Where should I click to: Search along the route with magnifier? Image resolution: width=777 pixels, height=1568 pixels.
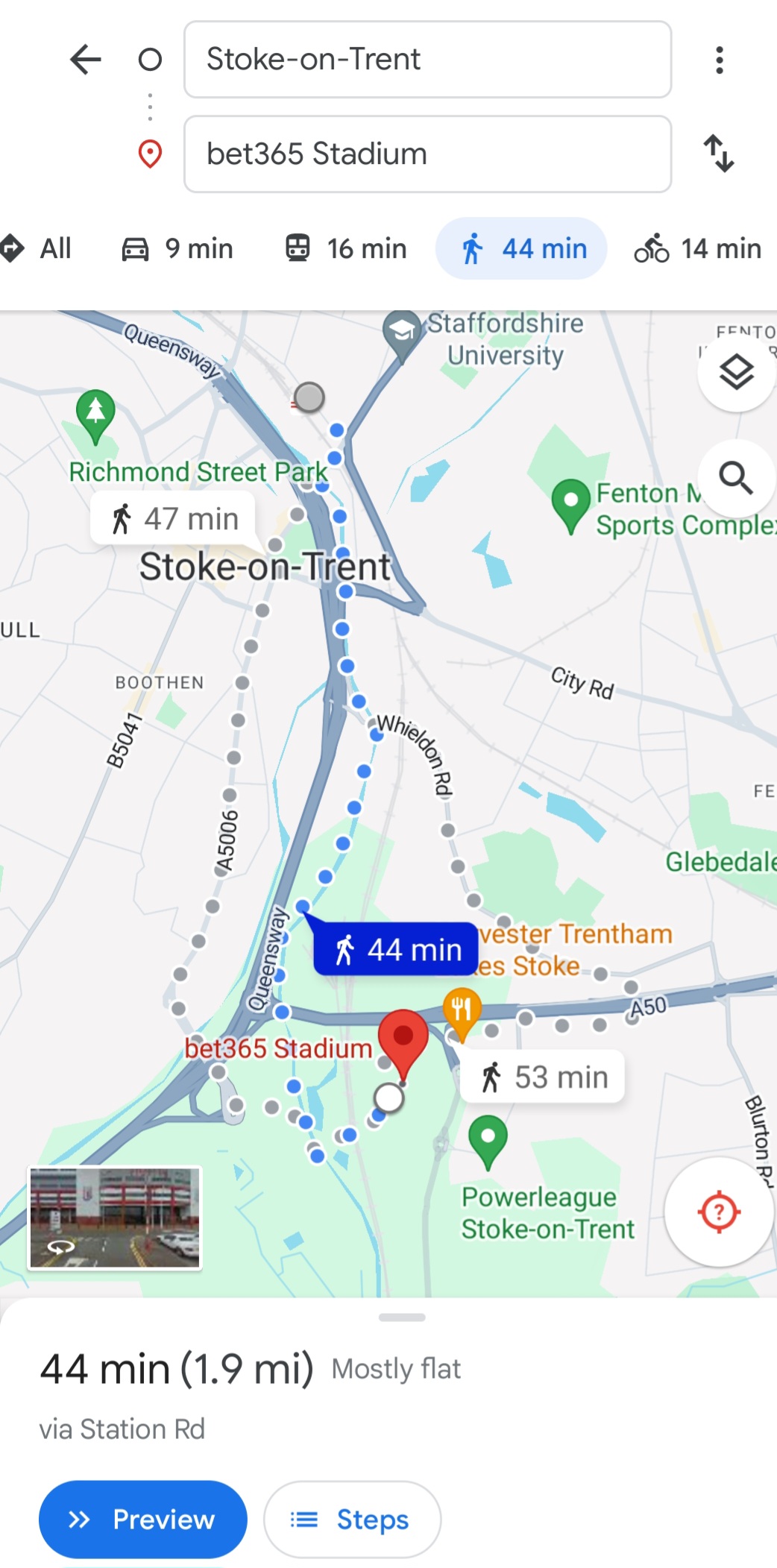tap(736, 478)
